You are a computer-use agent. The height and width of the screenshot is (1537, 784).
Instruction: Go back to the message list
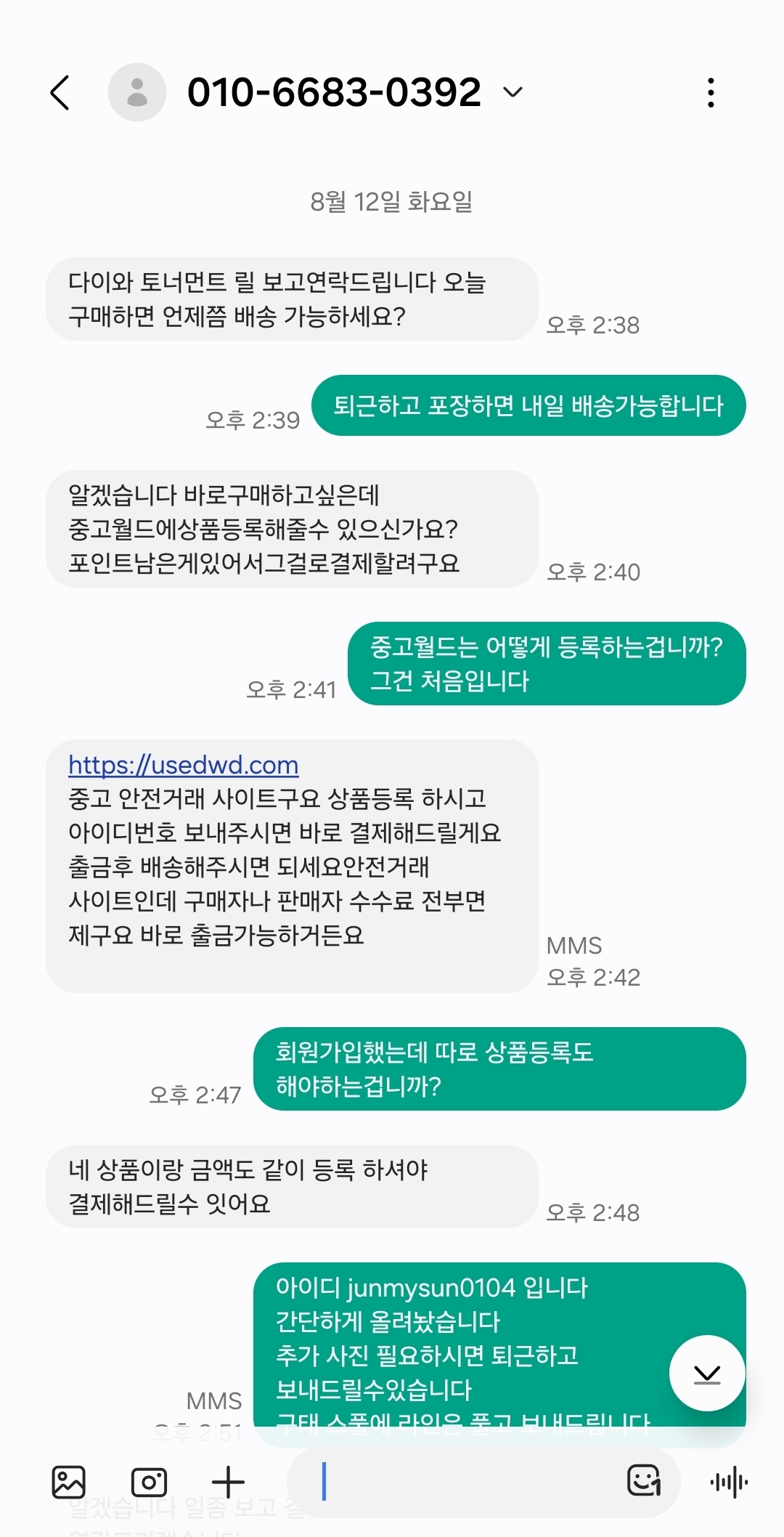click(x=61, y=93)
